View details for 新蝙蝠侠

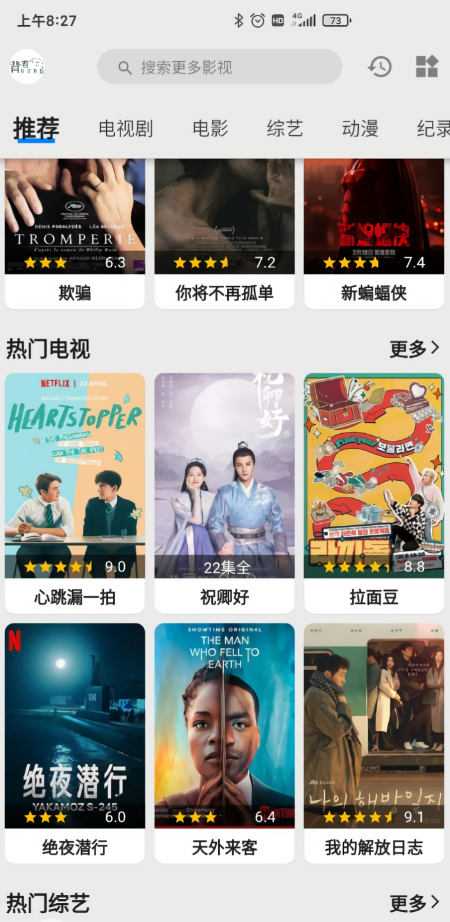(x=374, y=233)
